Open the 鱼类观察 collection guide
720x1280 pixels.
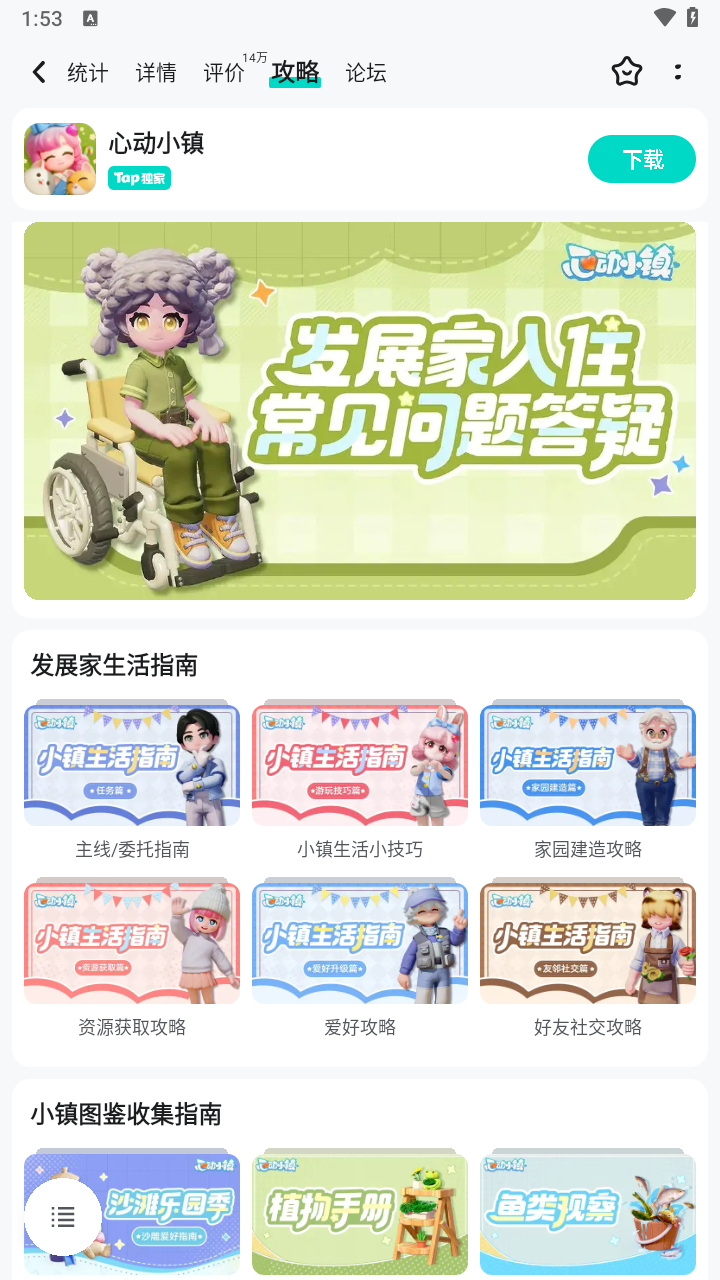pyautogui.click(x=588, y=1214)
